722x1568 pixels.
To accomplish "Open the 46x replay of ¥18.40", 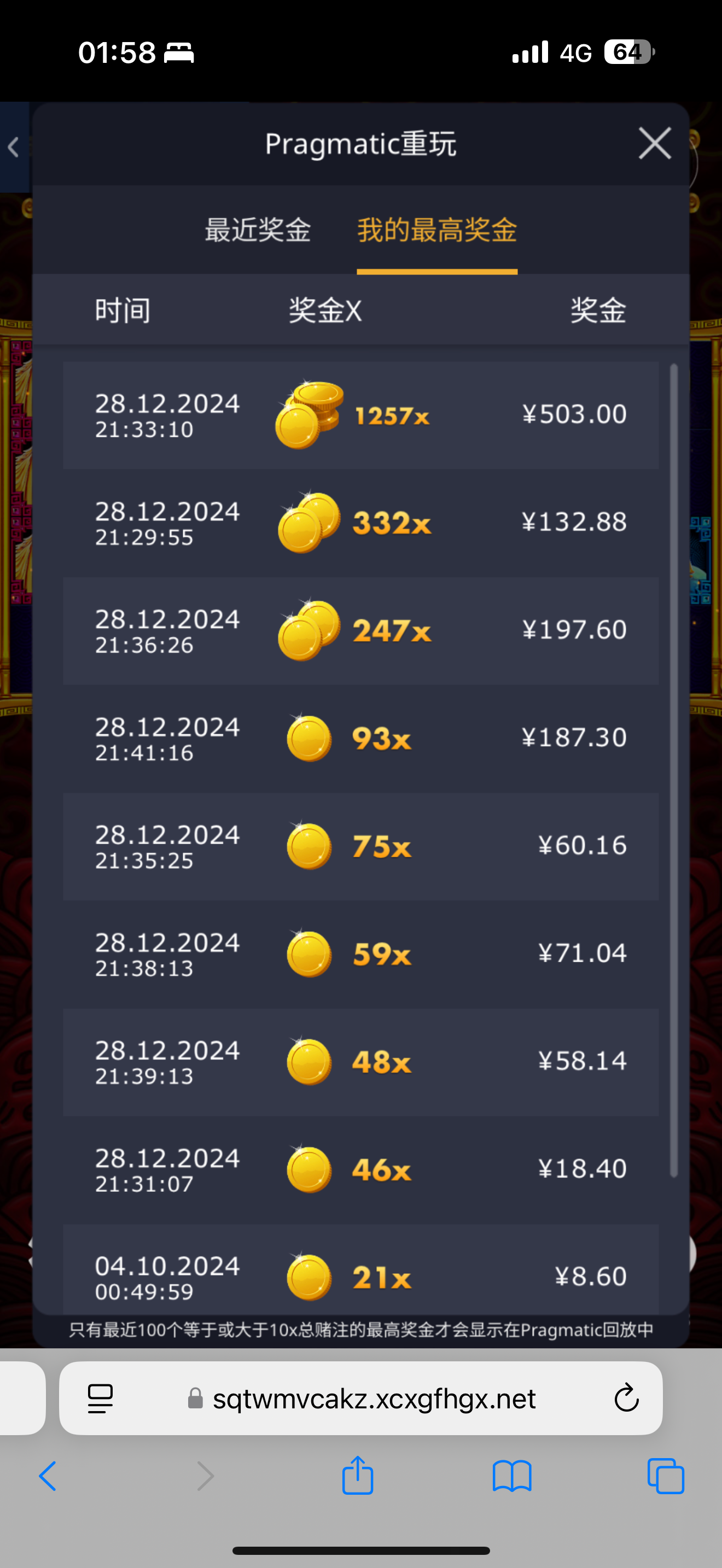I will pos(360,1169).
